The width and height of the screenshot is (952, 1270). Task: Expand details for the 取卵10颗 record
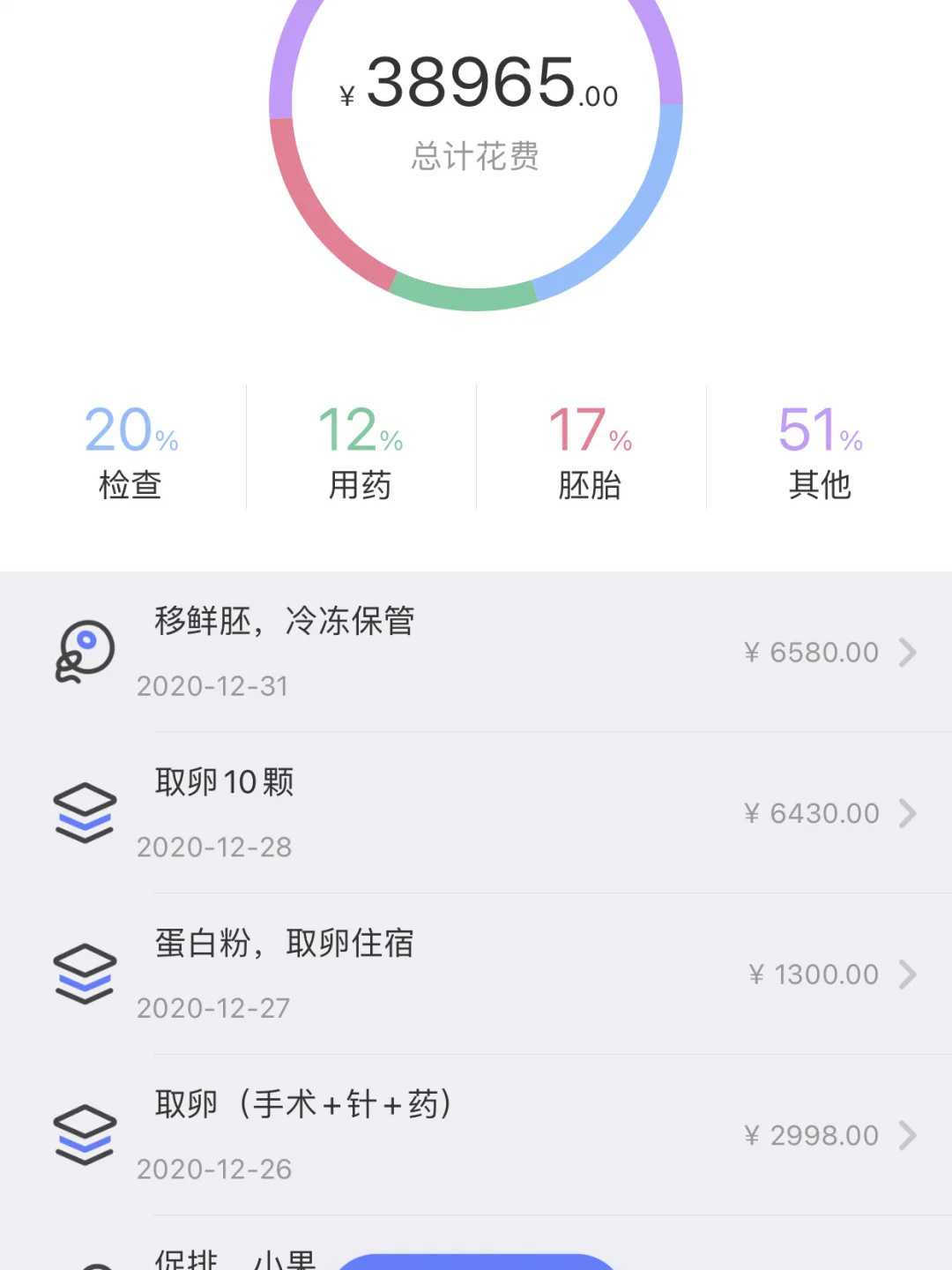(909, 813)
